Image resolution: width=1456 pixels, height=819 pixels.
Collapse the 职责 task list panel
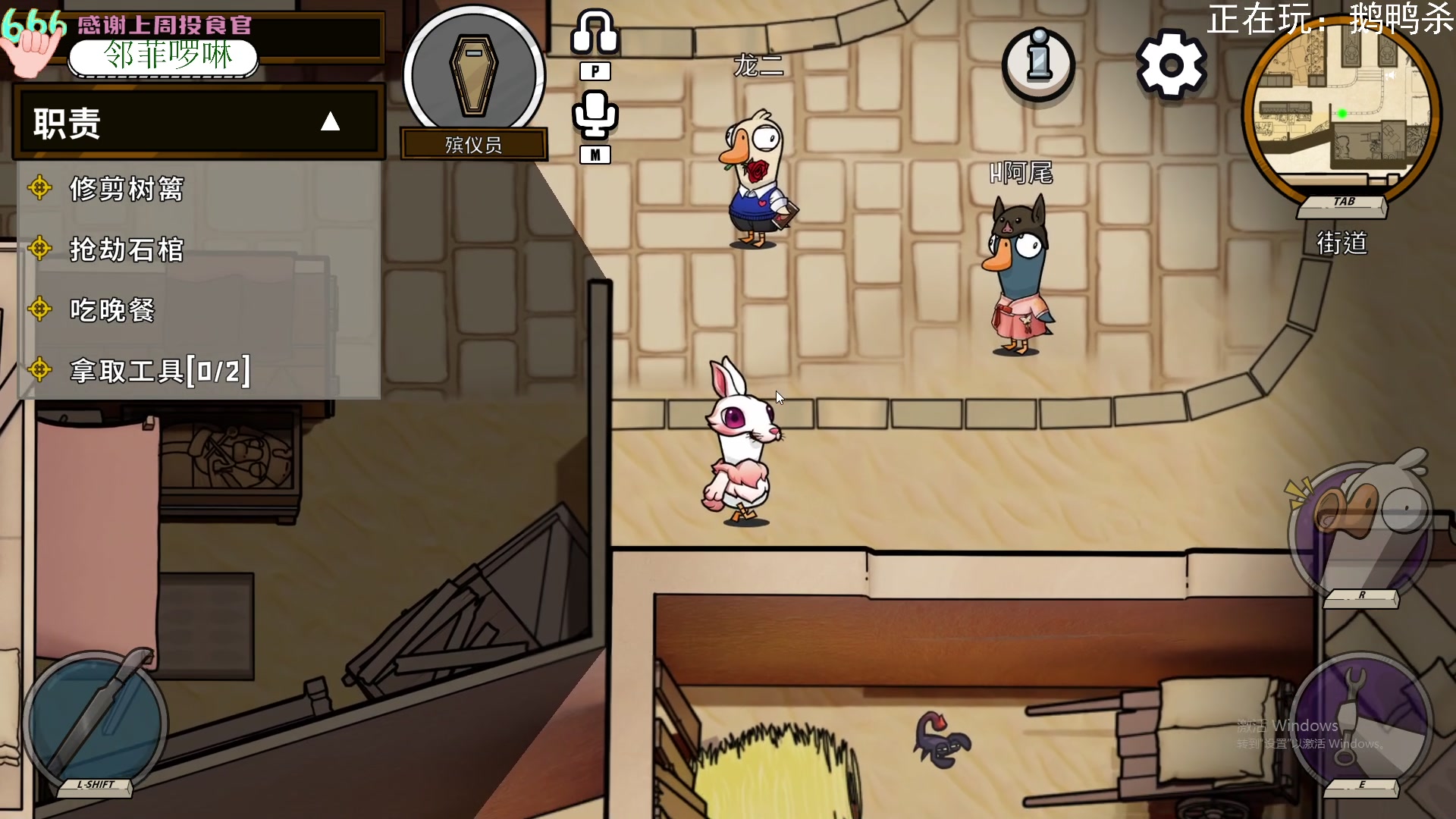coord(330,121)
